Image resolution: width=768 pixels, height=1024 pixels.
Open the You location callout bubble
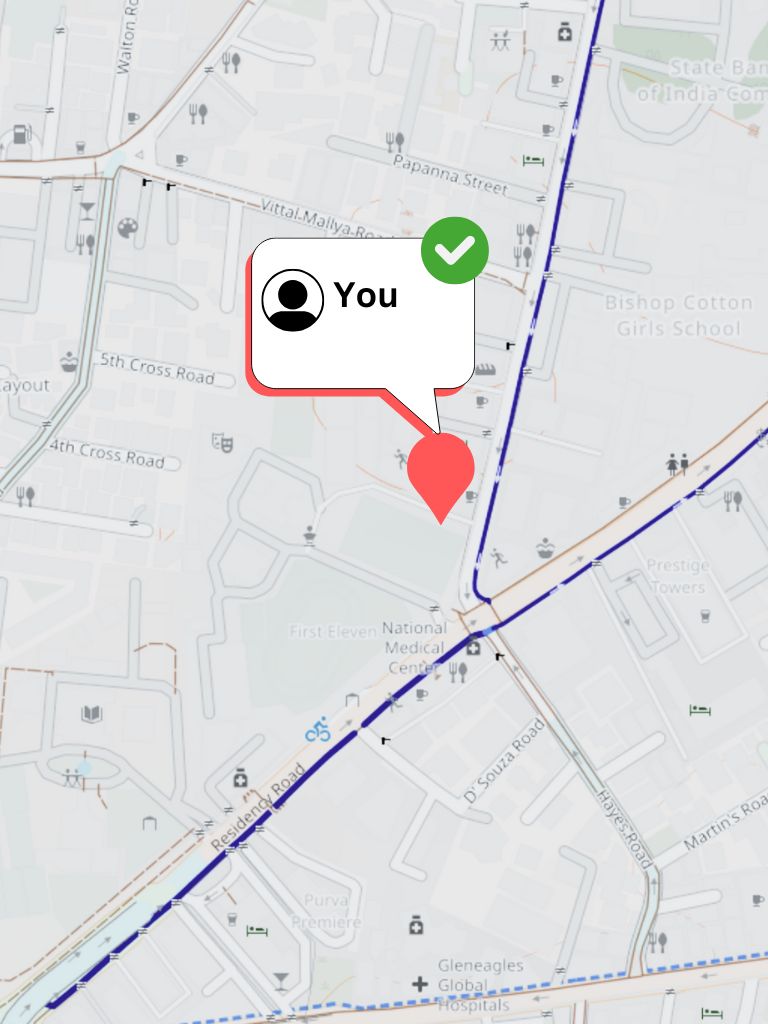tap(360, 312)
